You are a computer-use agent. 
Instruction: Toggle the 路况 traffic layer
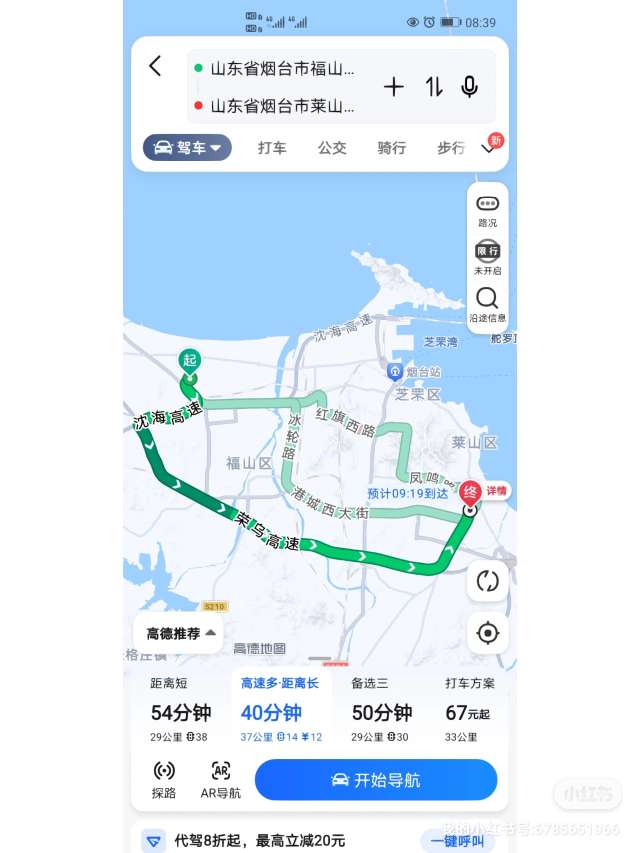click(487, 210)
